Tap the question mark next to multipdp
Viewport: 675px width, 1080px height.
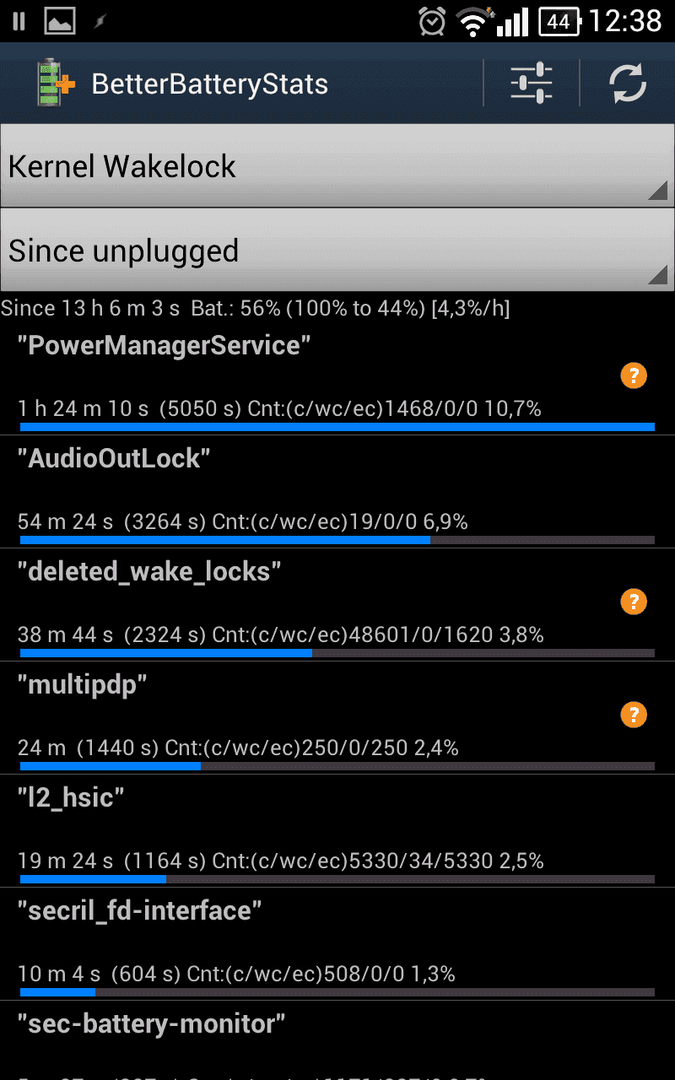[x=634, y=714]
